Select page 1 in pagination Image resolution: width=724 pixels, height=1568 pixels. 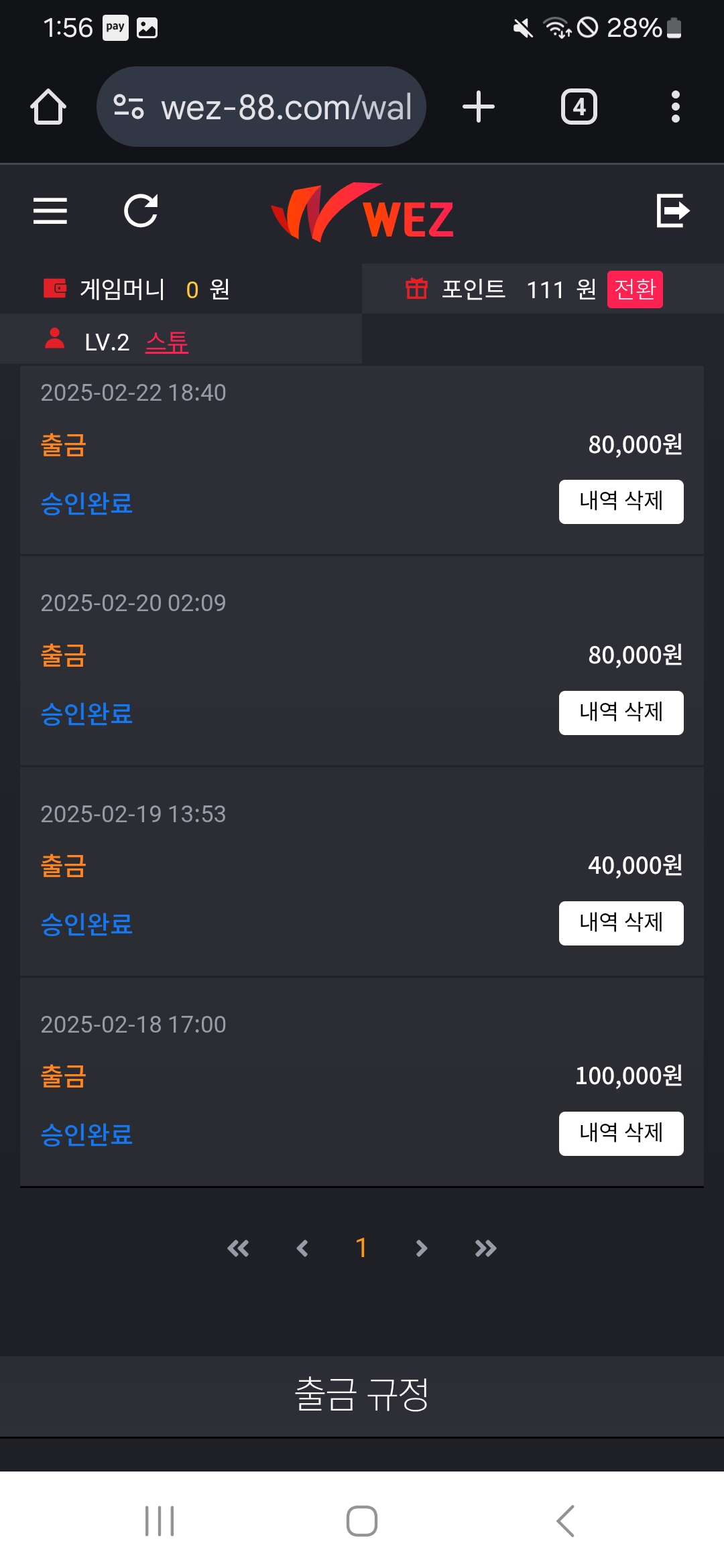pos(361,1248)
